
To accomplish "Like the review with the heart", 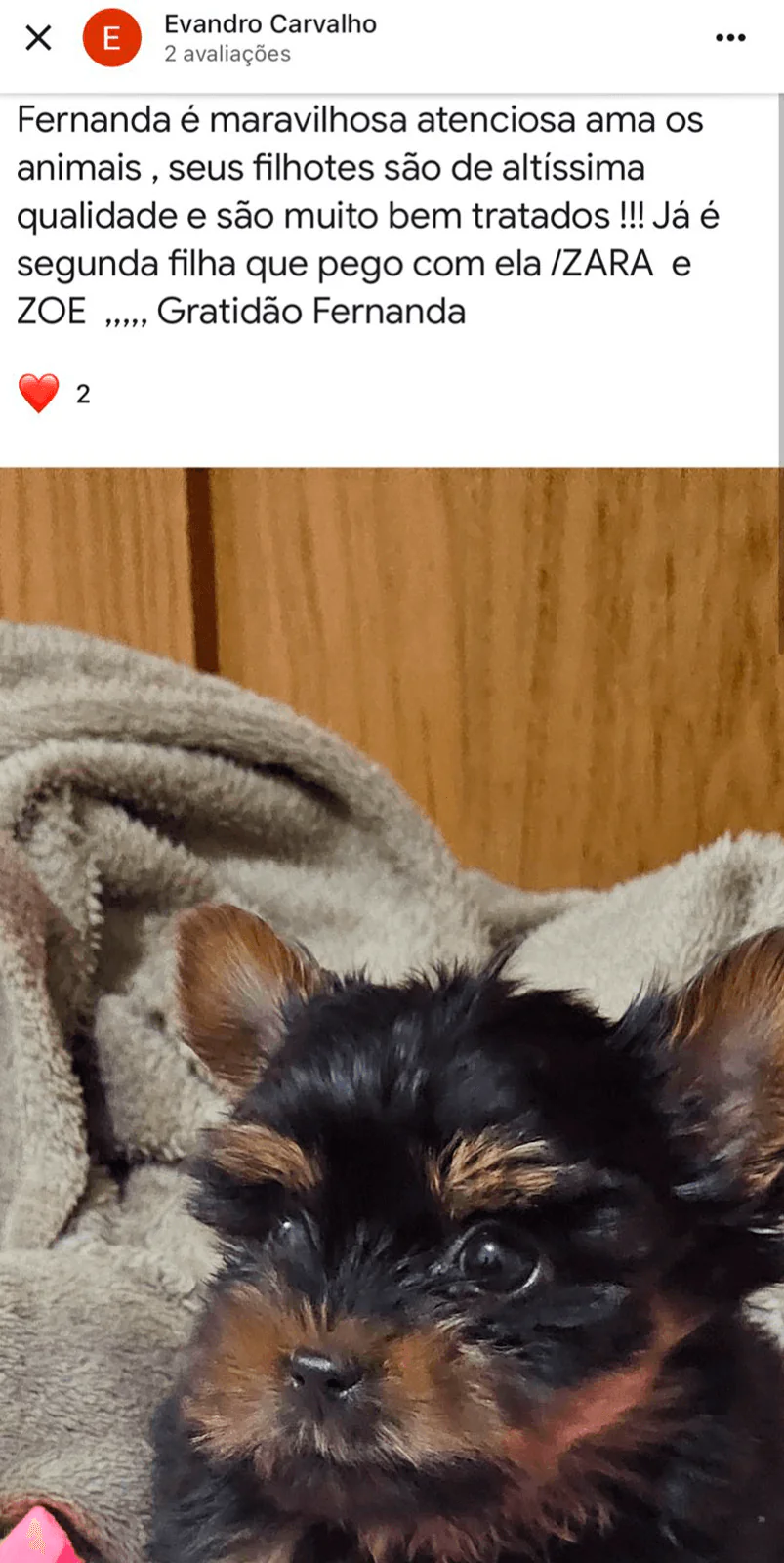I will [39, 394].
